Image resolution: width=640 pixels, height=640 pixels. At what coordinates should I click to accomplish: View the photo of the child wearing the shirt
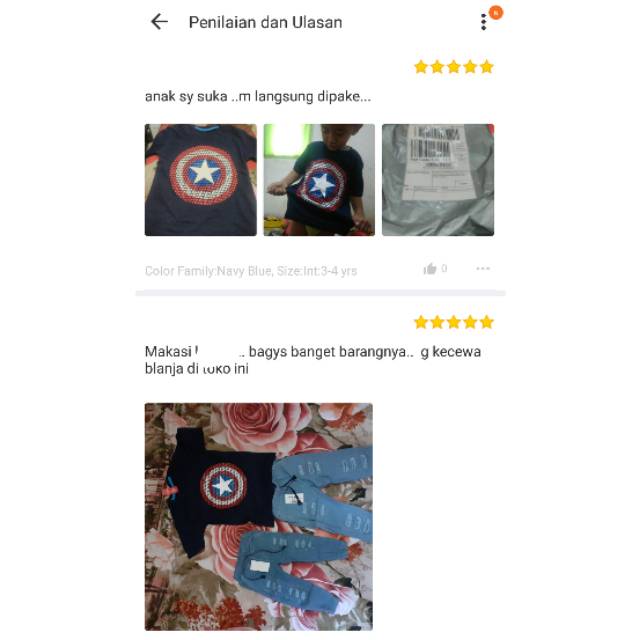click(319, 180)
